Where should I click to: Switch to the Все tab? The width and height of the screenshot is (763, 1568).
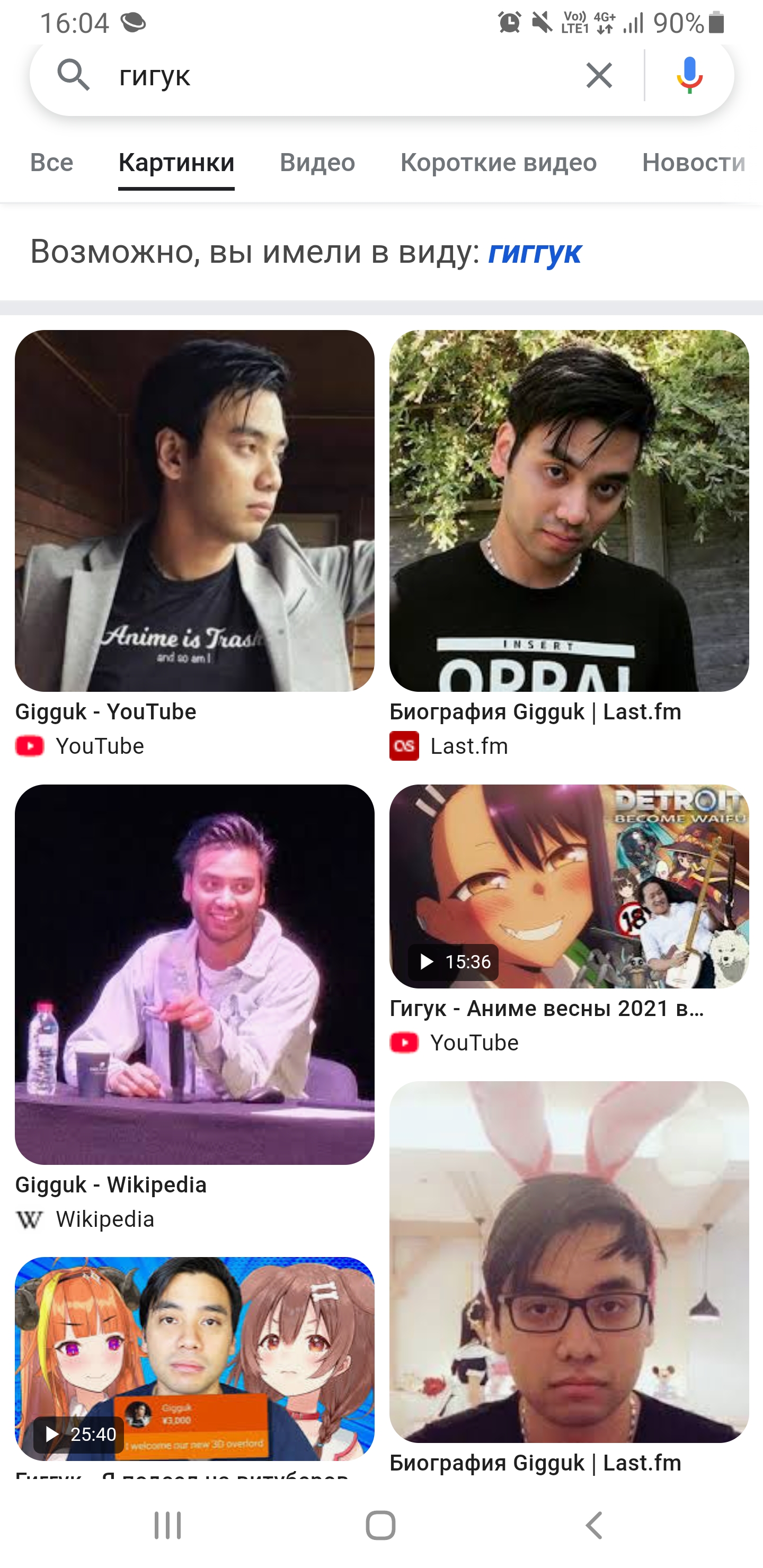[x=52, y=163]
